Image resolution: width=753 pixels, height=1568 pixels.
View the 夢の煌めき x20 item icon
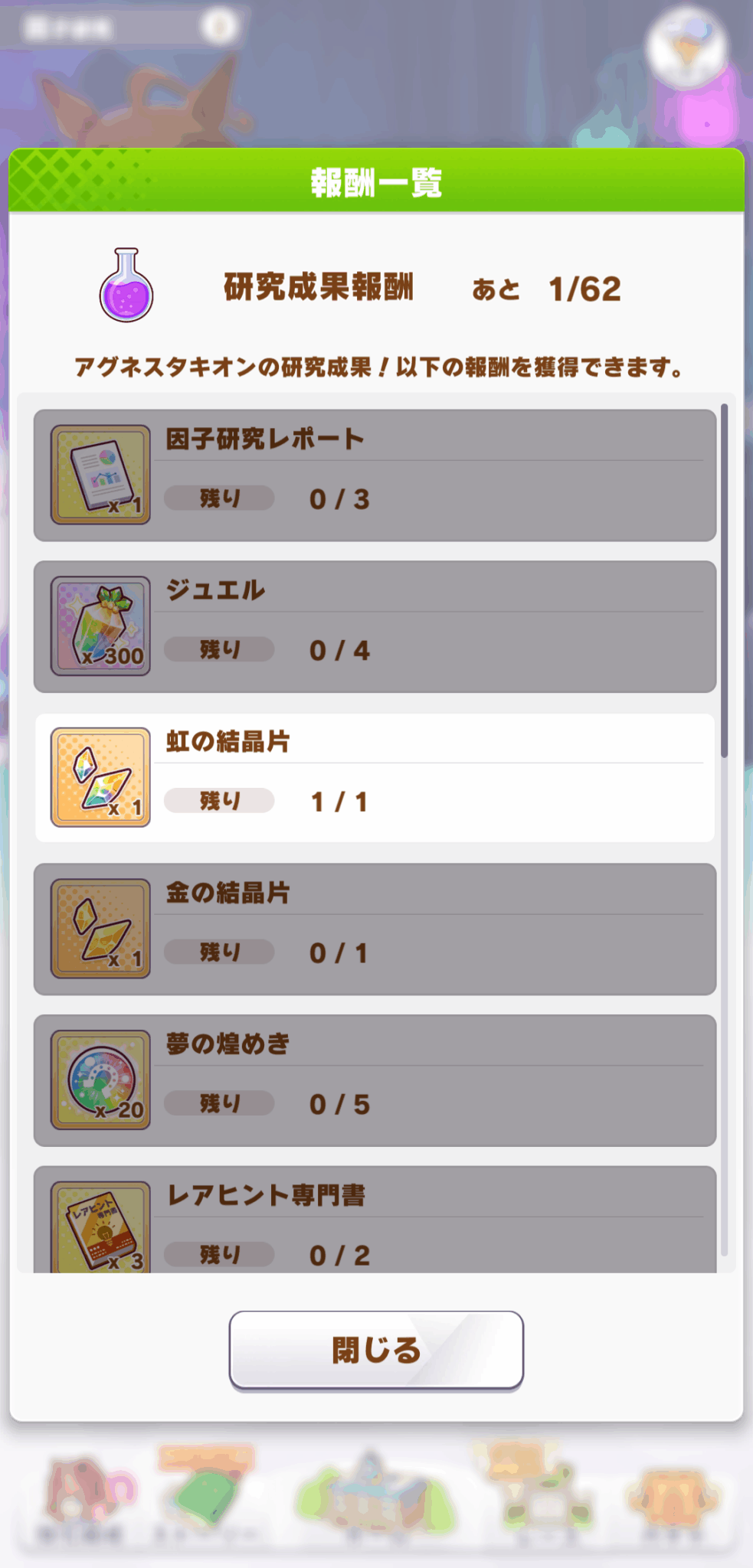tap(100, 1080)
